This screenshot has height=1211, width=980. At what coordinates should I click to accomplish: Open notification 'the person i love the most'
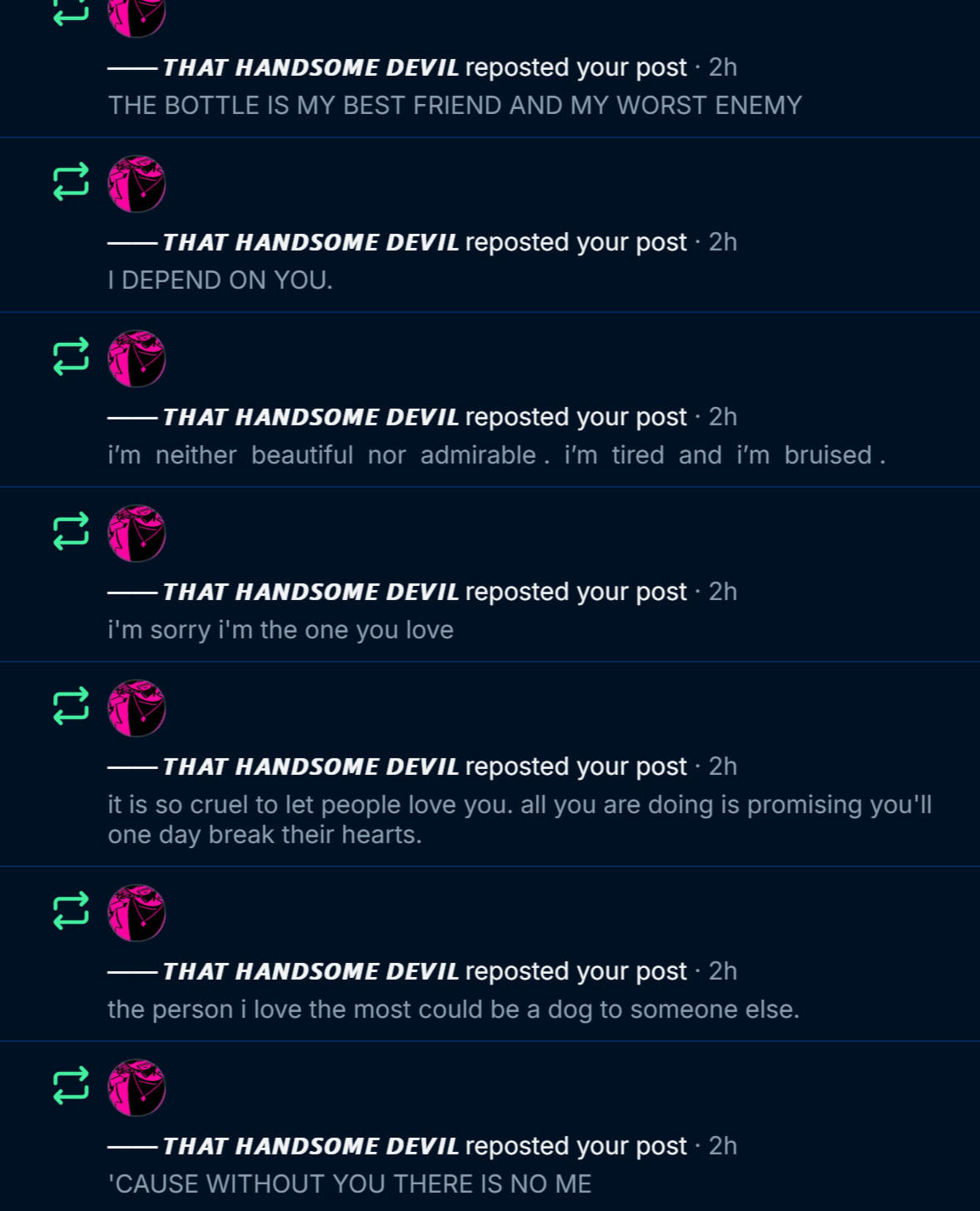click(x=453, y=1010)
